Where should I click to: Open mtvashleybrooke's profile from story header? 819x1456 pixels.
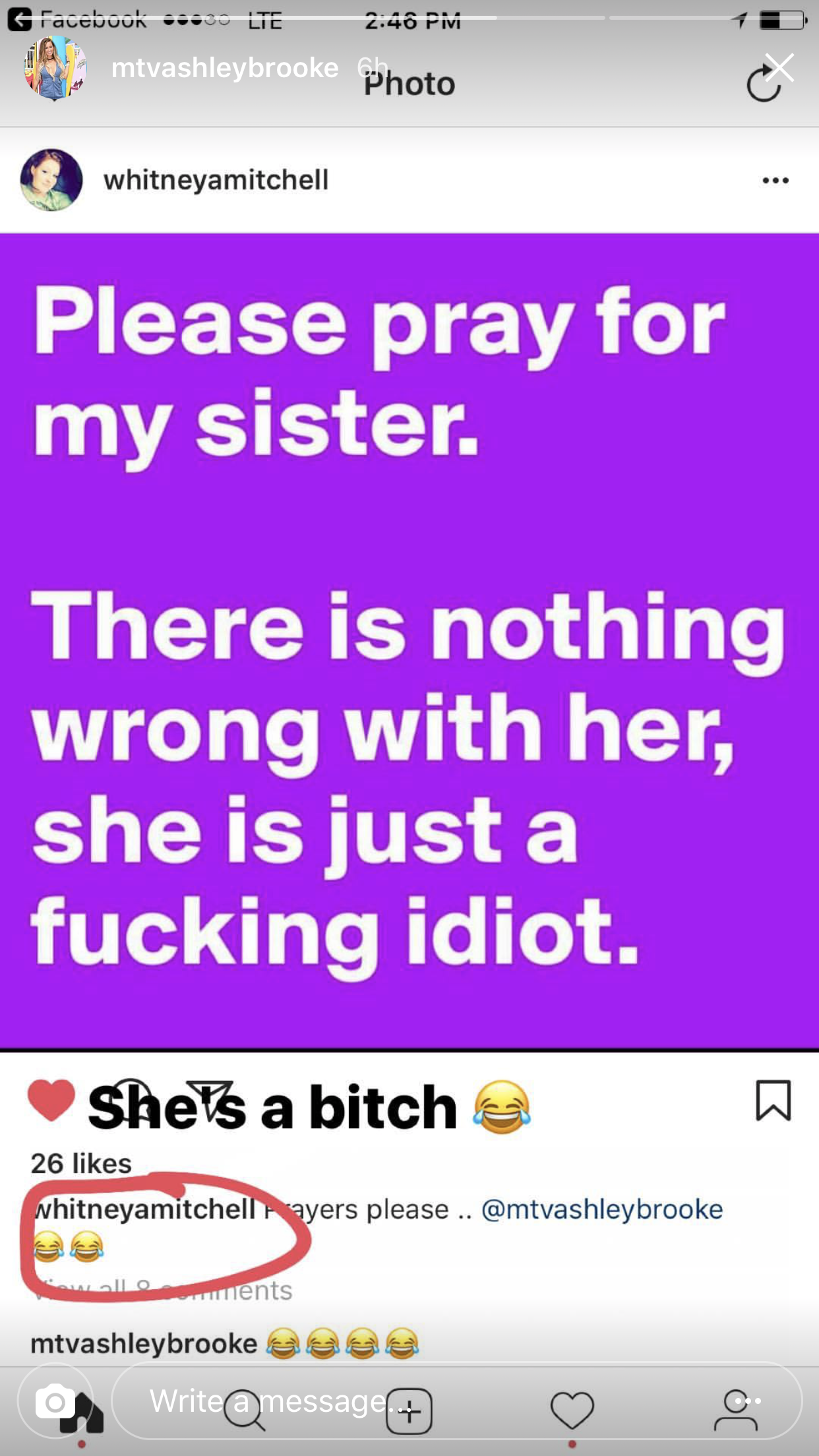[225, 68]
